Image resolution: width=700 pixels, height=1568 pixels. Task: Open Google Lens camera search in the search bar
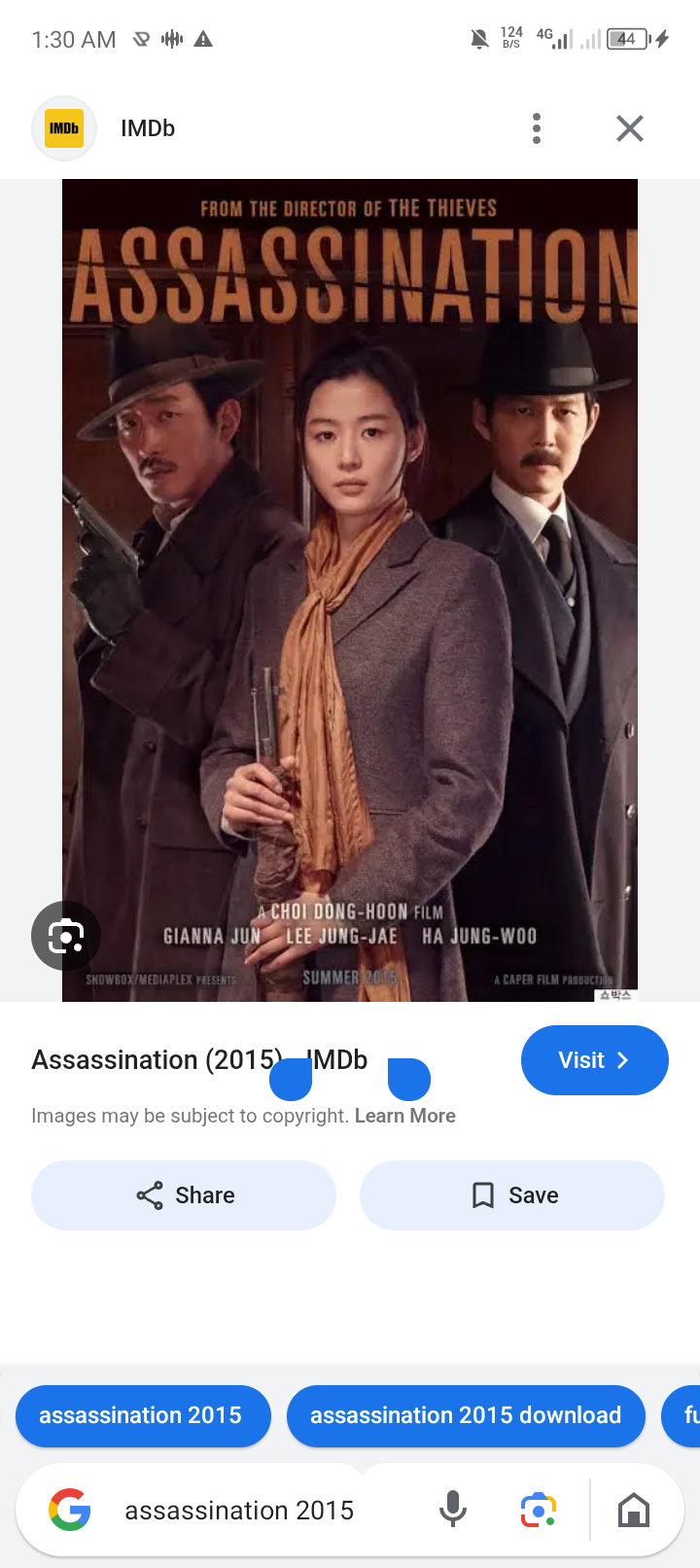click(538, 1511)
